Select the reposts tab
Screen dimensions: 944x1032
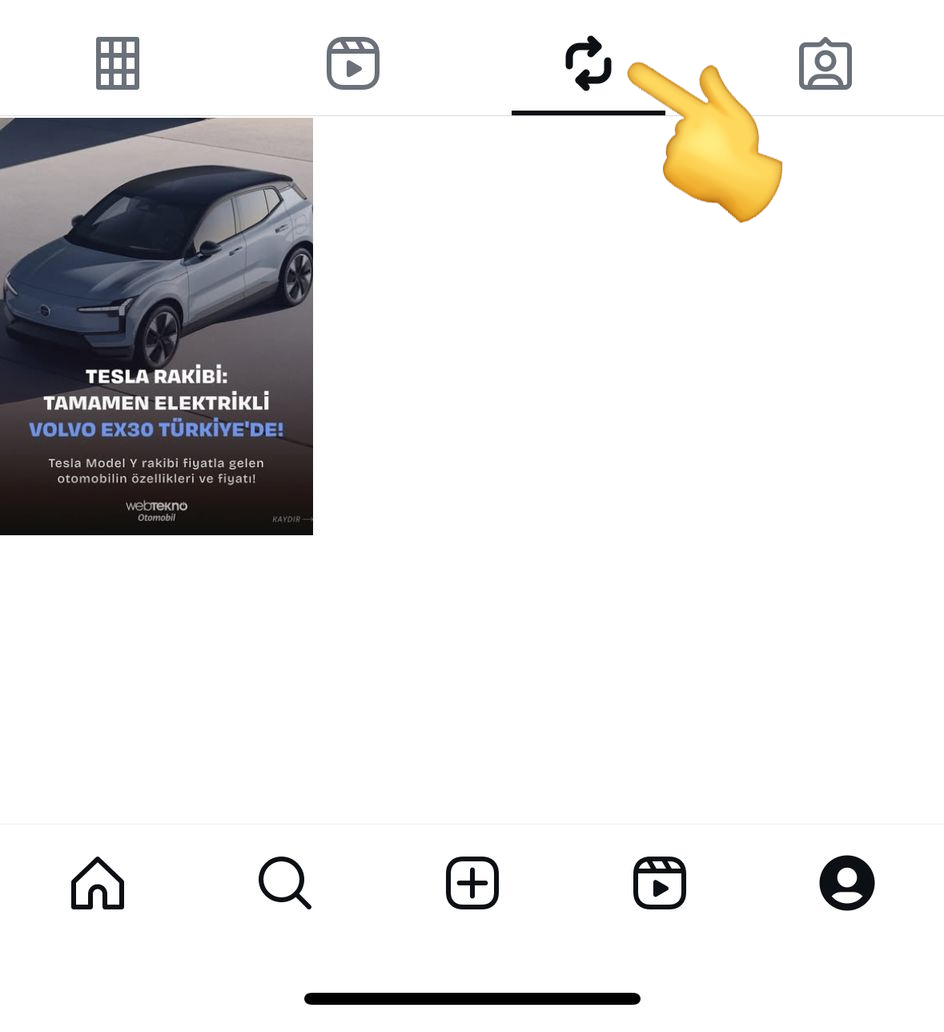click(588, 64)
